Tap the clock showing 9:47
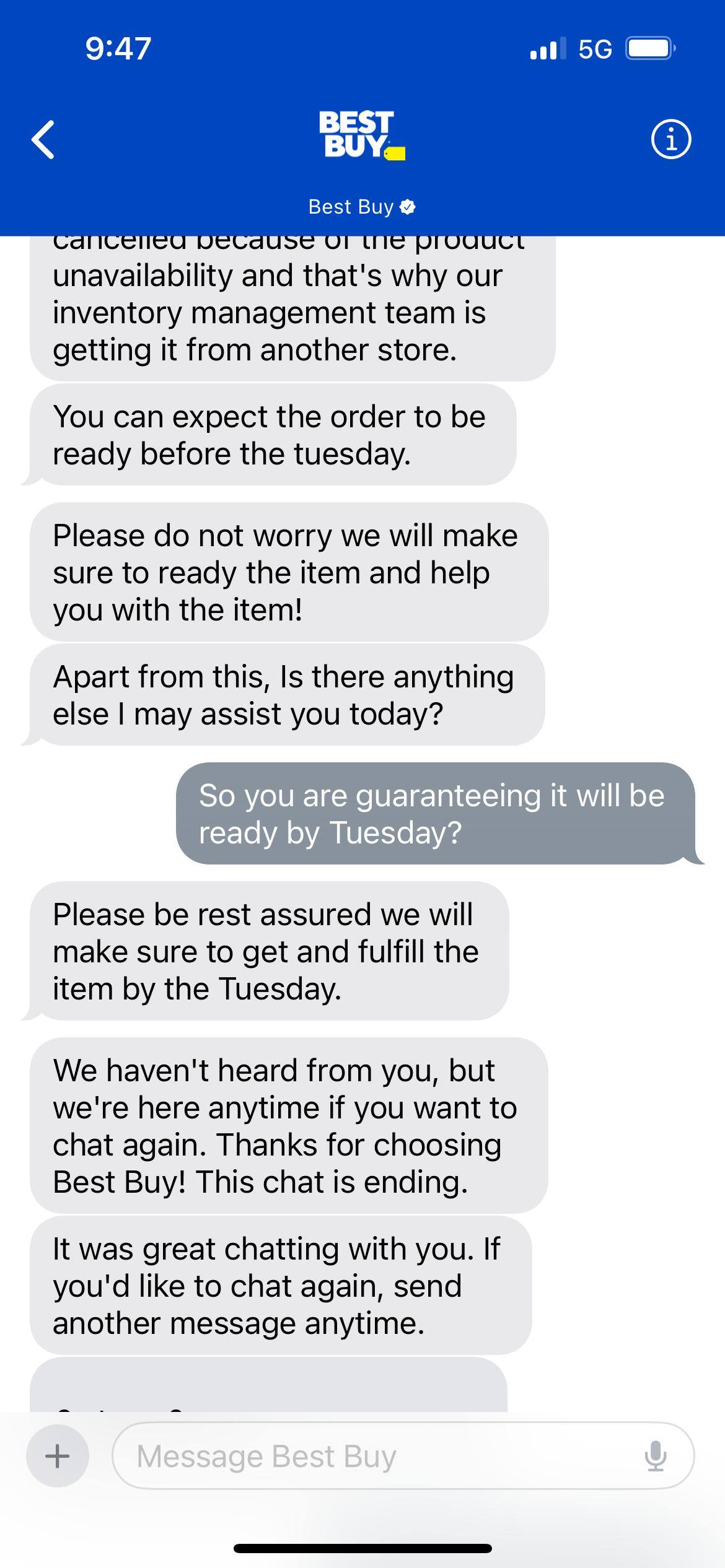725x1568 pixels. click(116, 48)
